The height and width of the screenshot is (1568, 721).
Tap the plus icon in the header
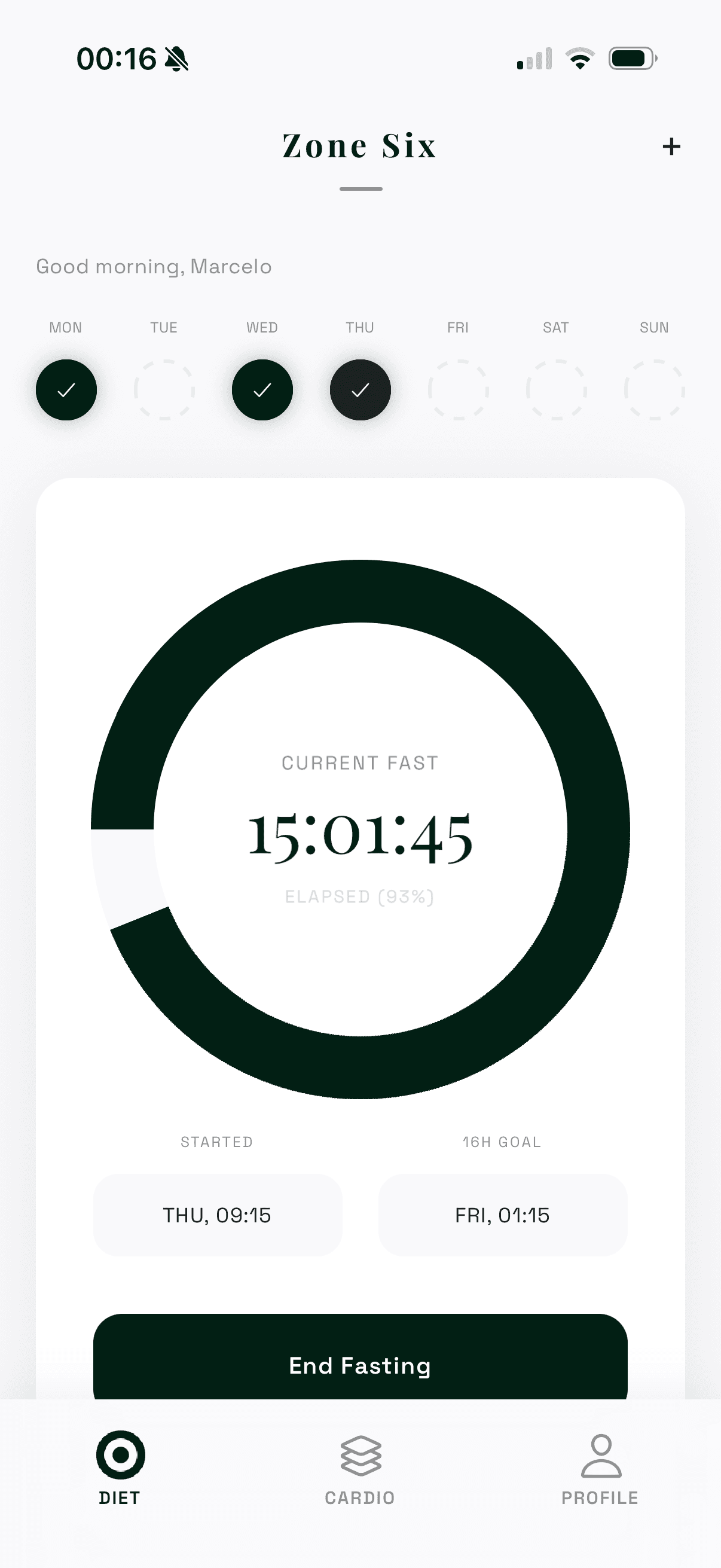(x=671, y=147)
